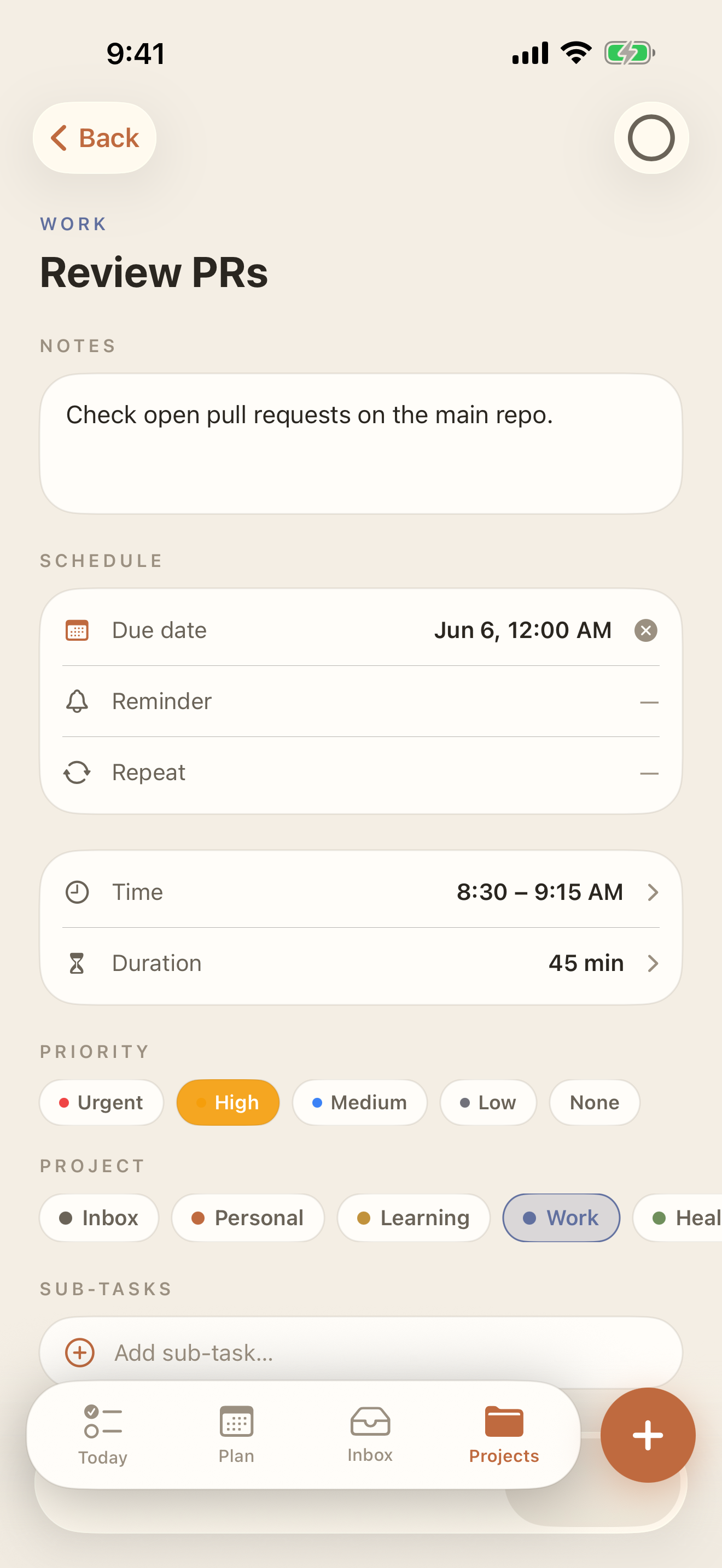Set priority to None
This screenshot has height=1568, width=722.
[x=594, y=1102]
